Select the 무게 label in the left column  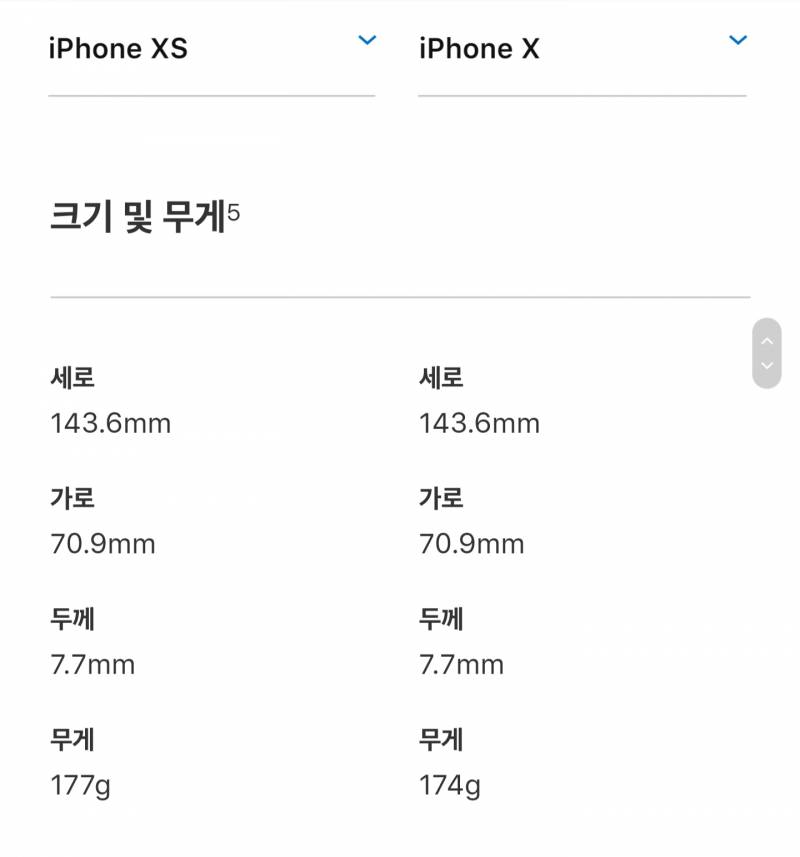pyautogui.click(x=72, y=739)
